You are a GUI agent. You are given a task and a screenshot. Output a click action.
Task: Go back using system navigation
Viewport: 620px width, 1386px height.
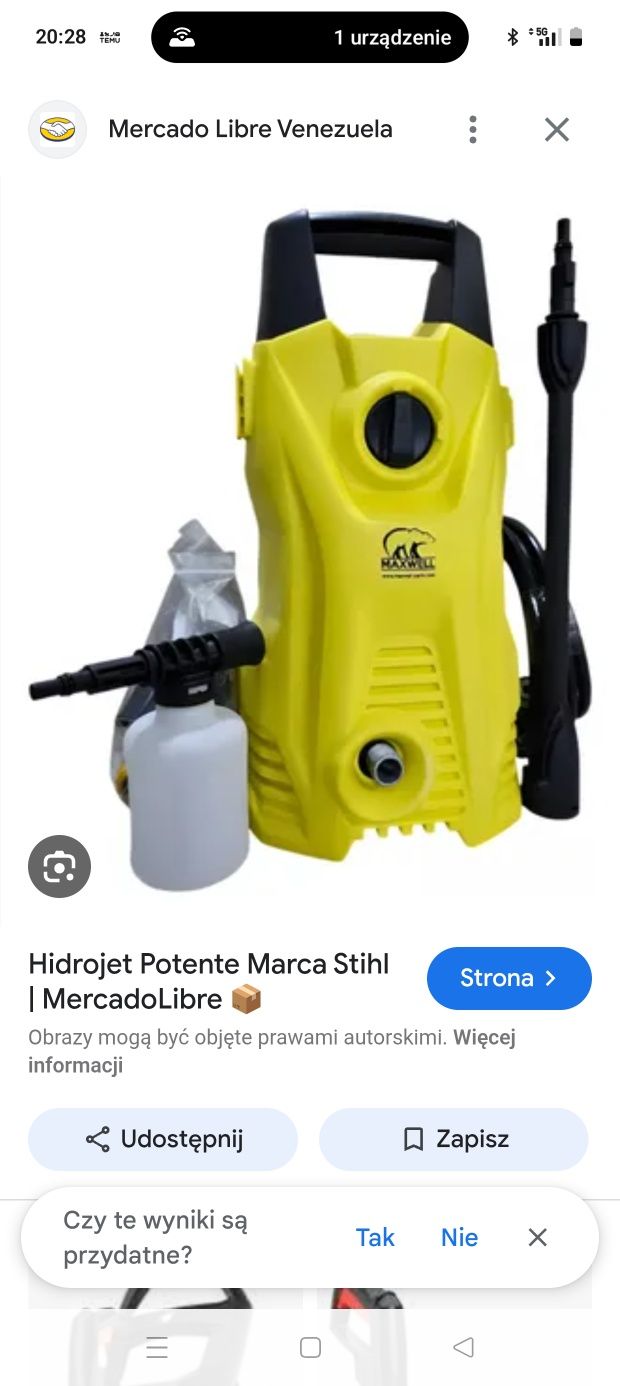click(463, 1347)
